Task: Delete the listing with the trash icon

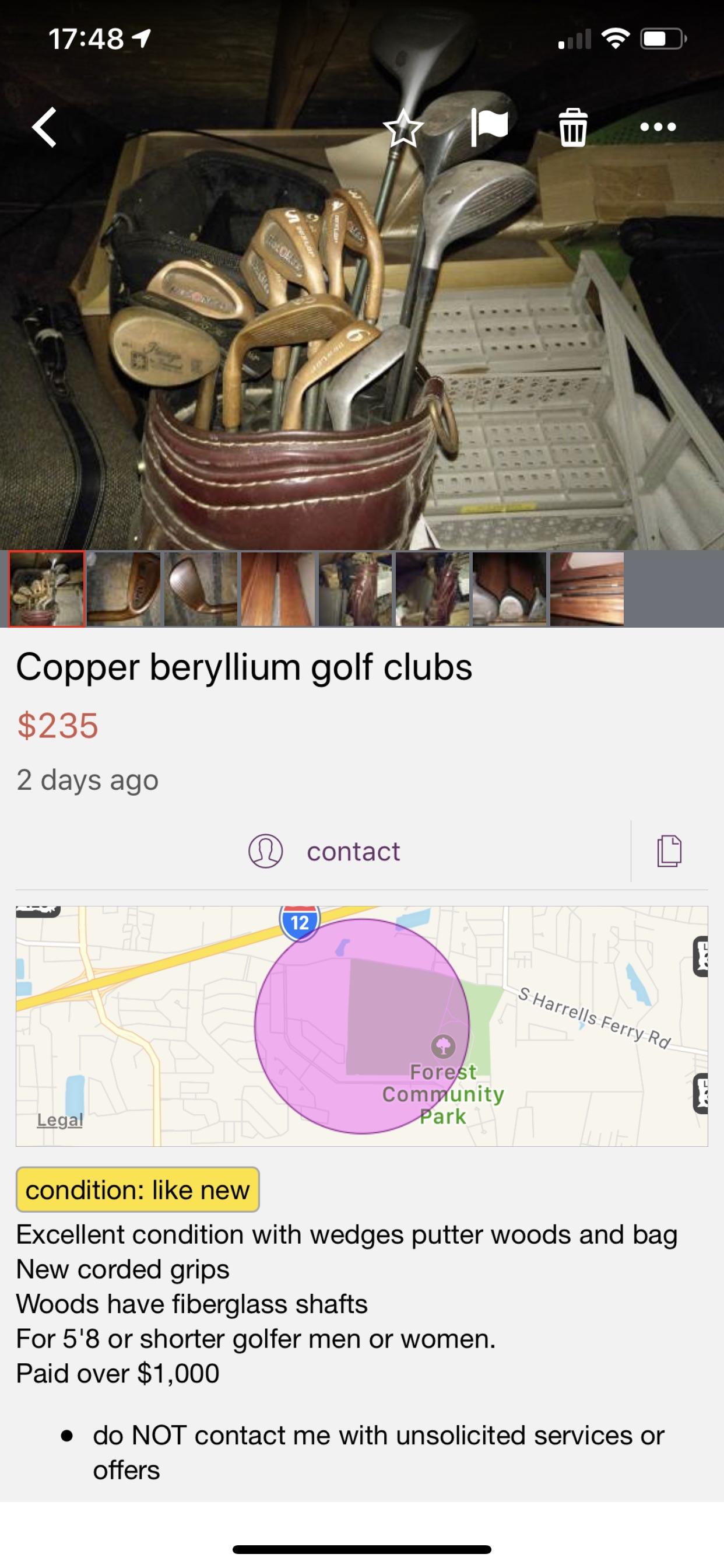Action: tap(572, 127)
